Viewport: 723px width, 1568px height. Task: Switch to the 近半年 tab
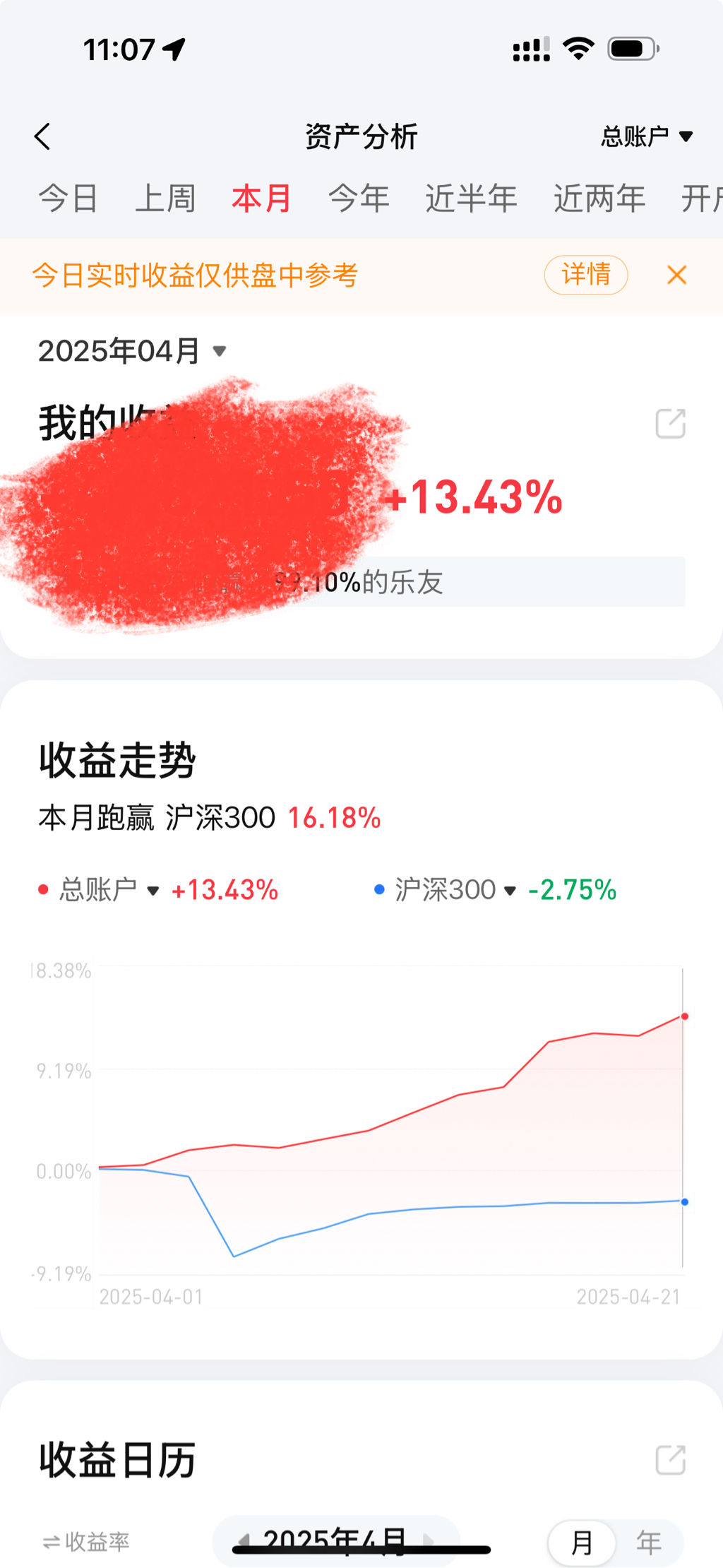[x=471, y=198]
